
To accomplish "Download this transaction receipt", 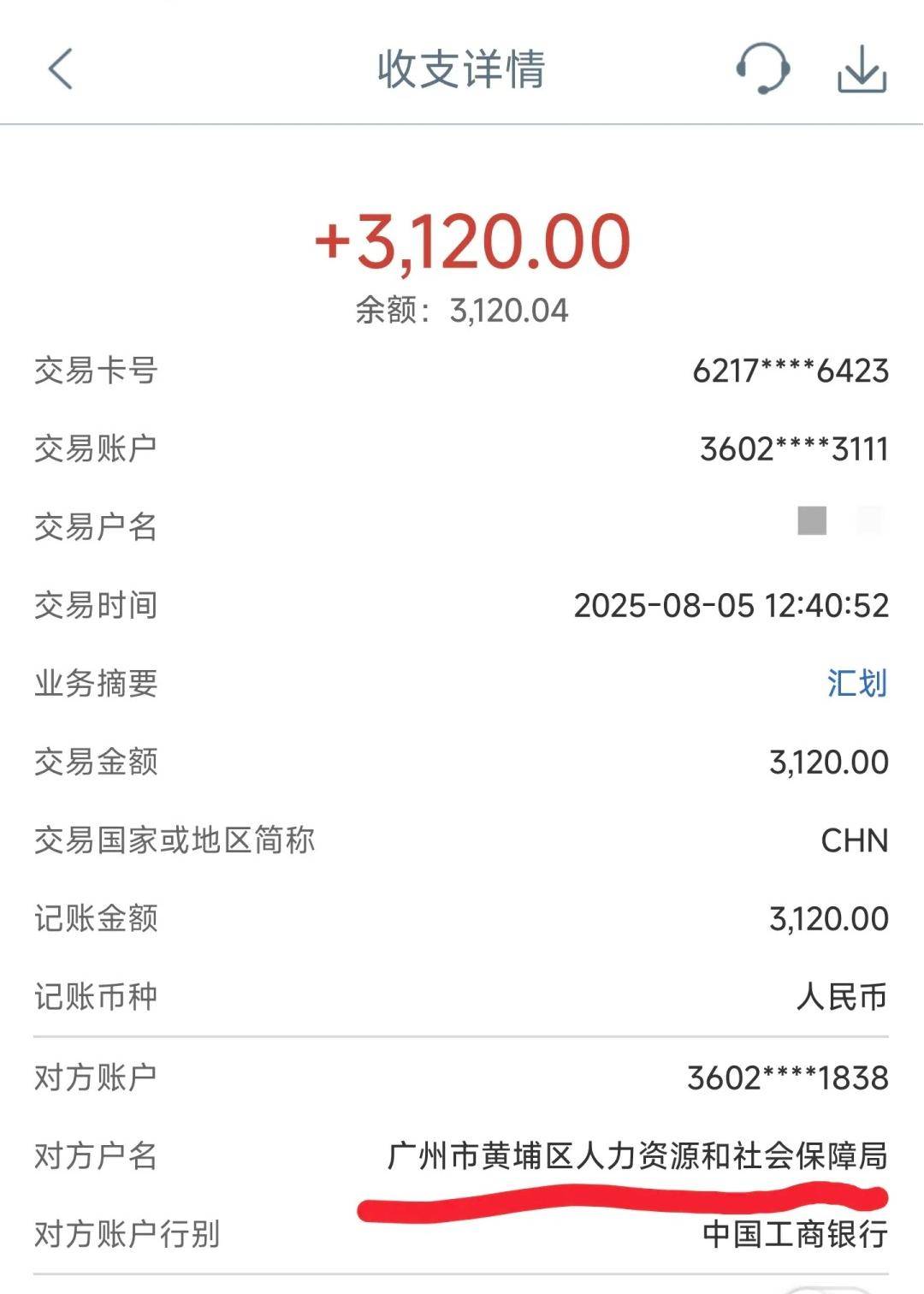I will (861, 68).
